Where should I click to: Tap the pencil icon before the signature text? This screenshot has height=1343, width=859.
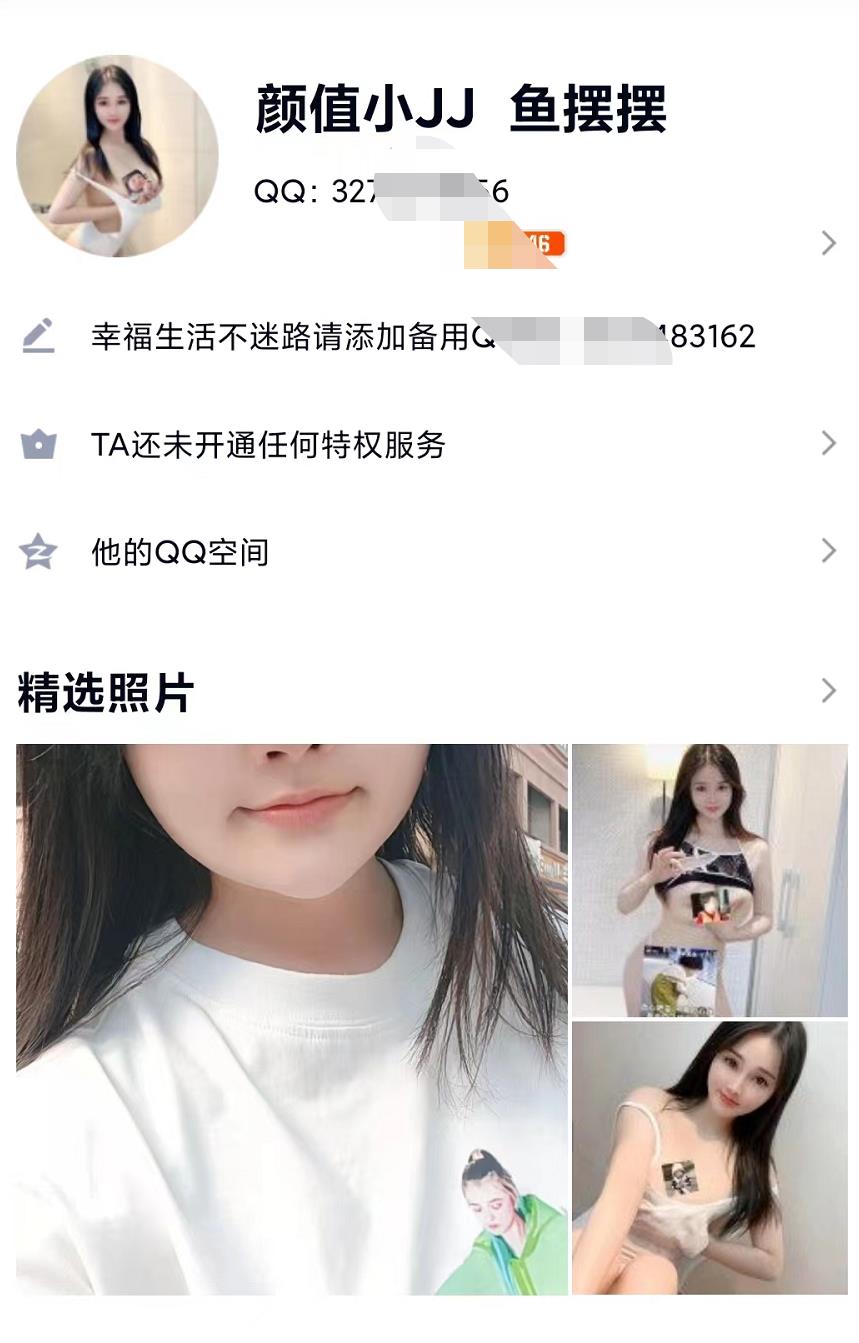(x=38, y=336)
